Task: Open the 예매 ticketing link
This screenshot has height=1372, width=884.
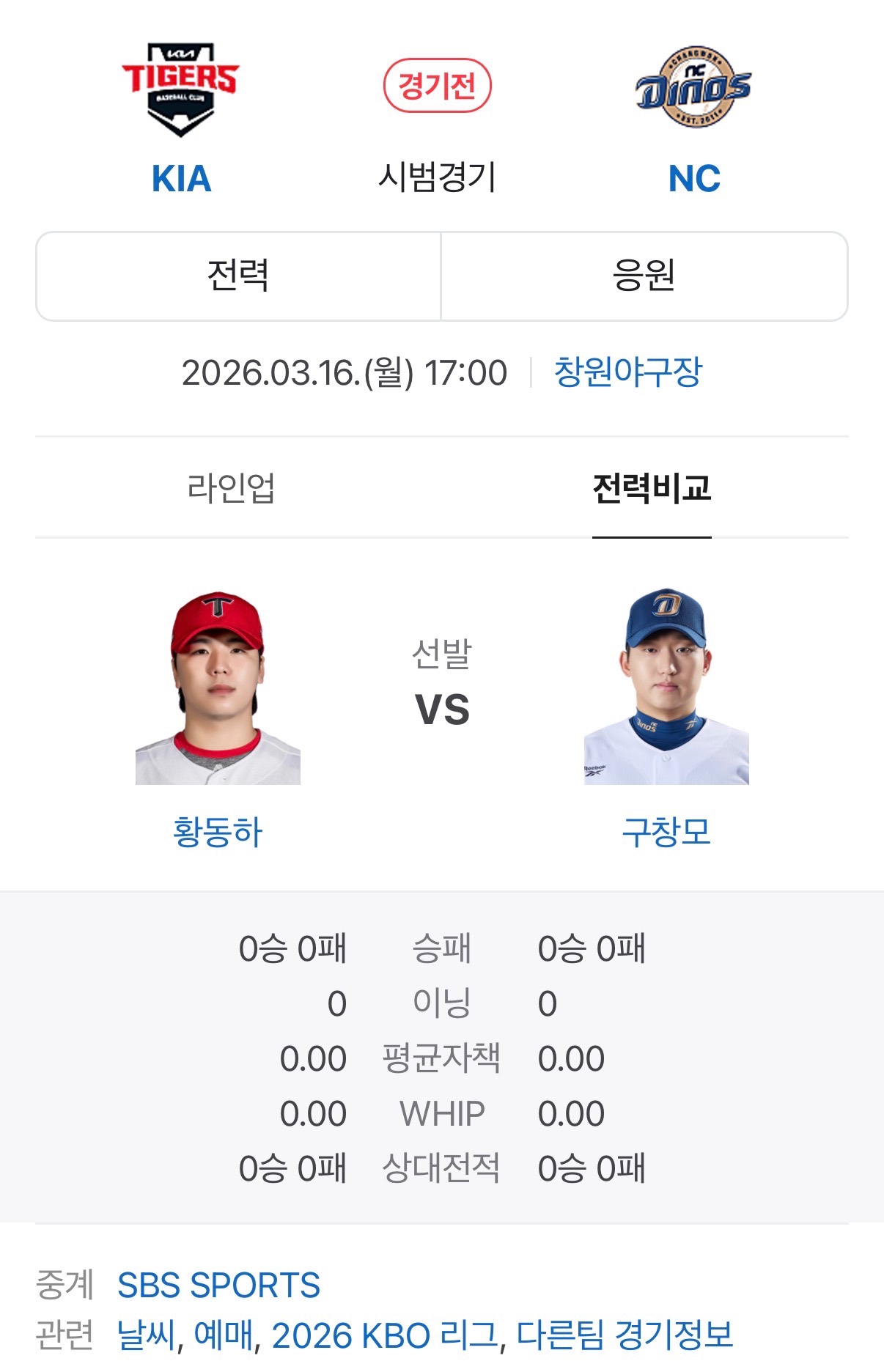Action: [x=223, y=1335]
